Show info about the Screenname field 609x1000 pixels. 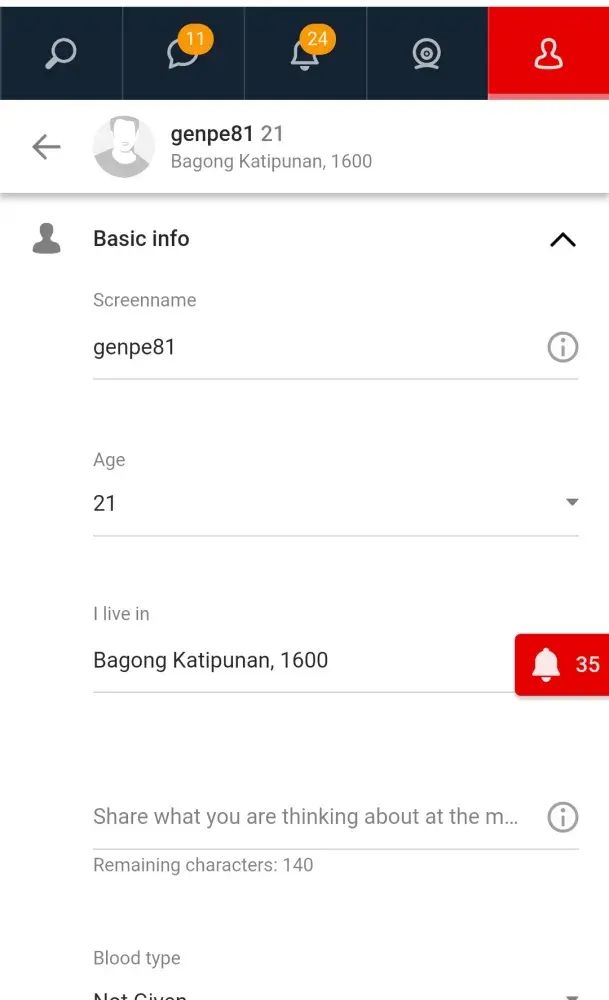[563, 348]
